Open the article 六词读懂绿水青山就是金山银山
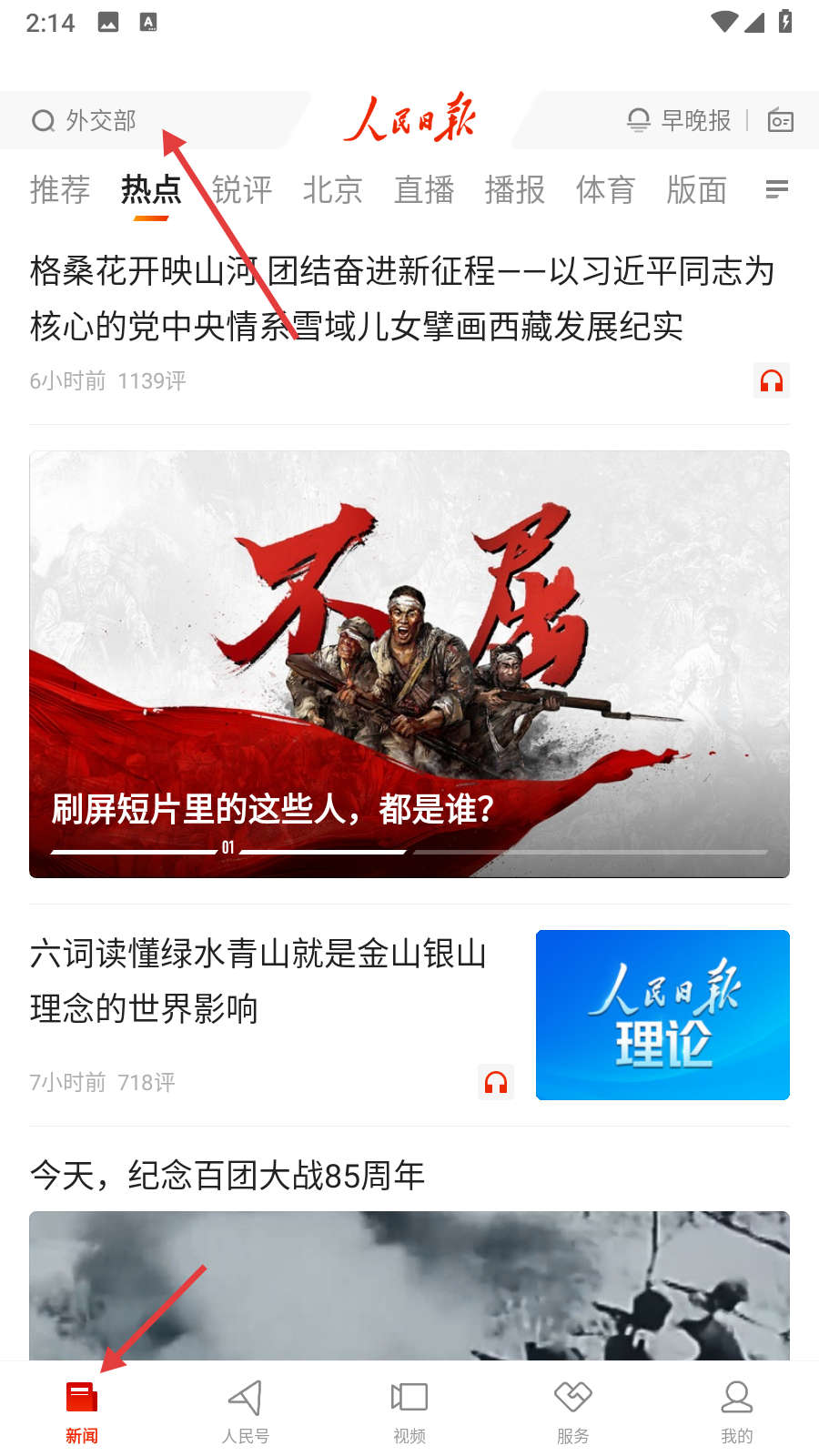 (259, 981)
